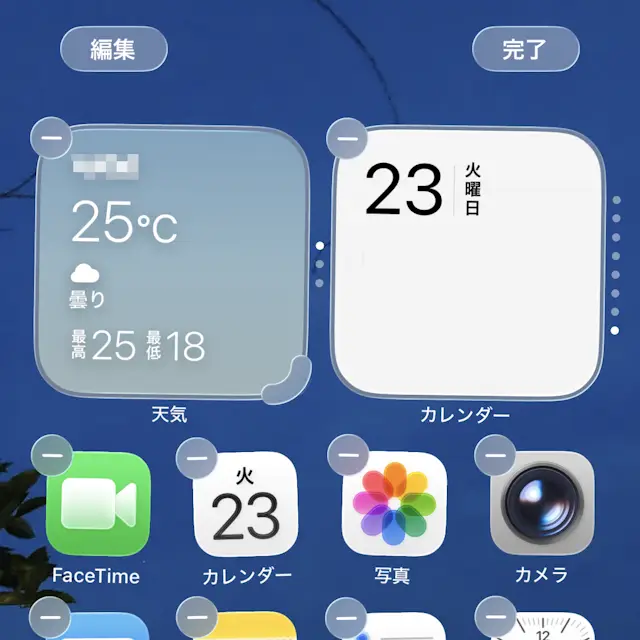640x640 pixels.
Task: Tap 完了 to finish editing
Action: 525,49
